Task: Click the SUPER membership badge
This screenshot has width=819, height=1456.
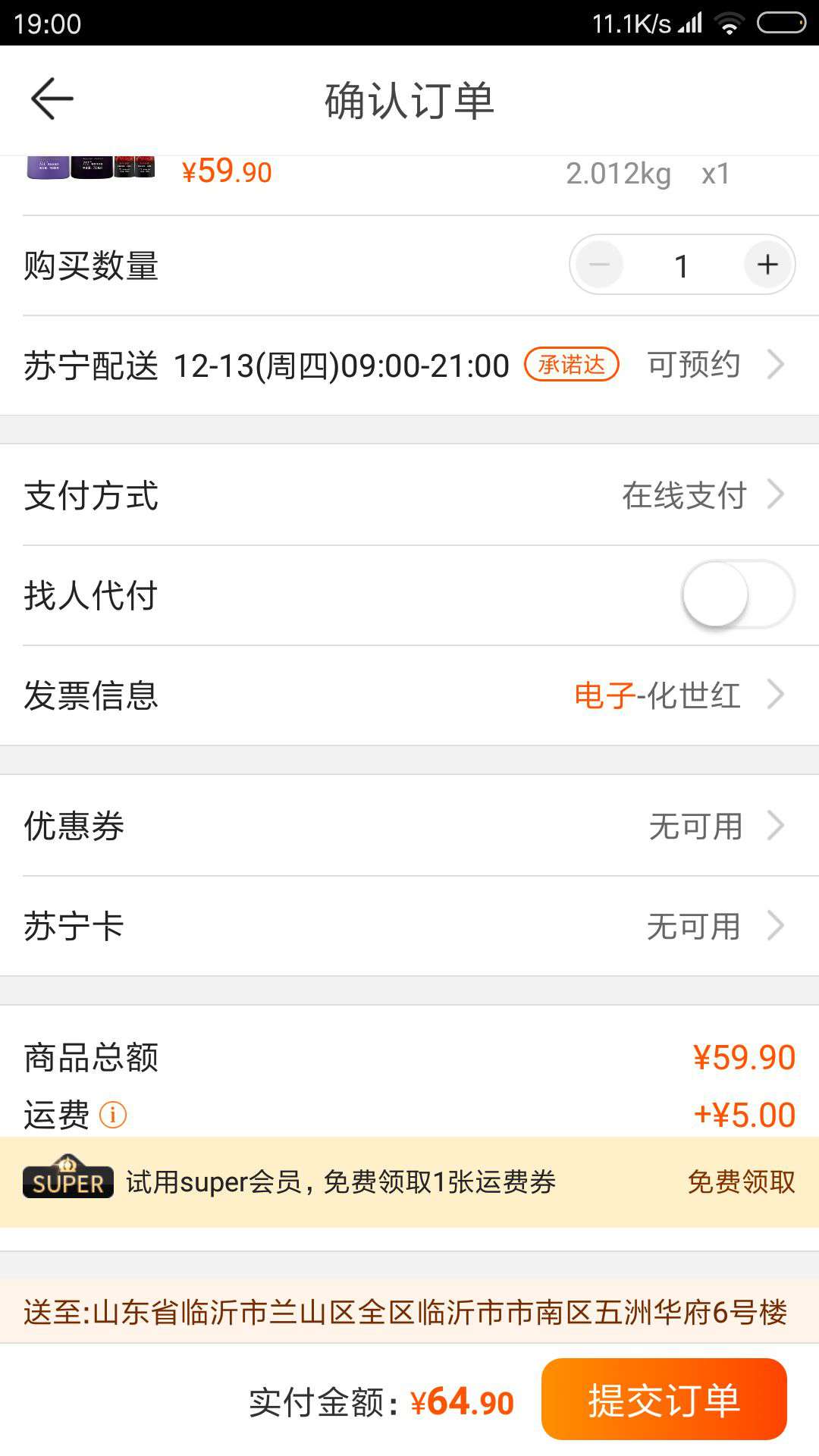Action: point(67,1181)
